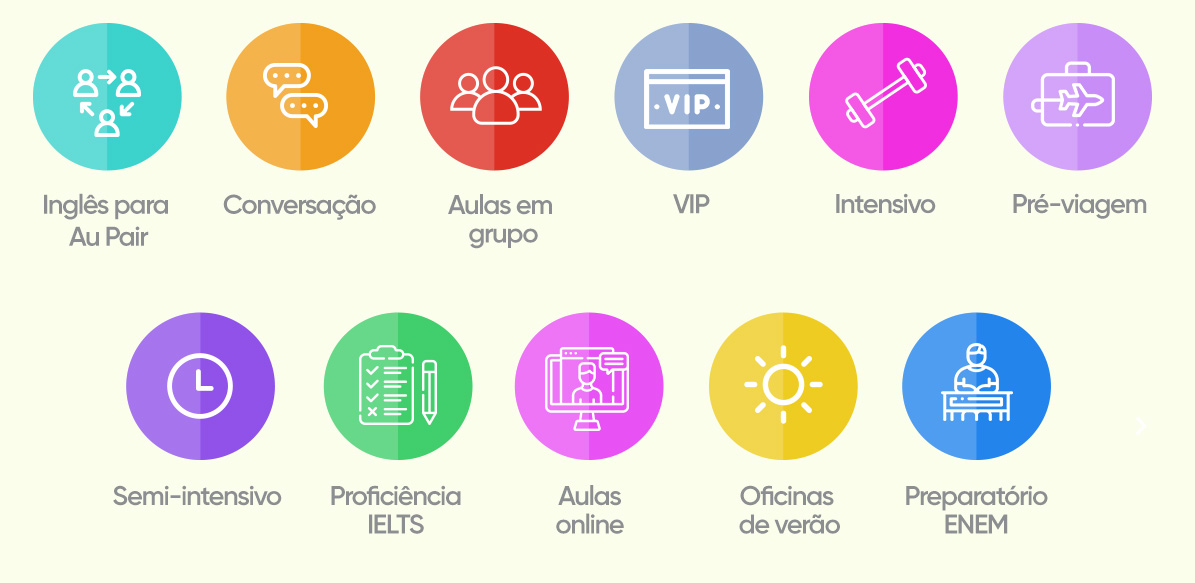Viewport: 1195px width, 583px height.
Task: Open Proficiência IELTS preparation
Action: point(398,386)
